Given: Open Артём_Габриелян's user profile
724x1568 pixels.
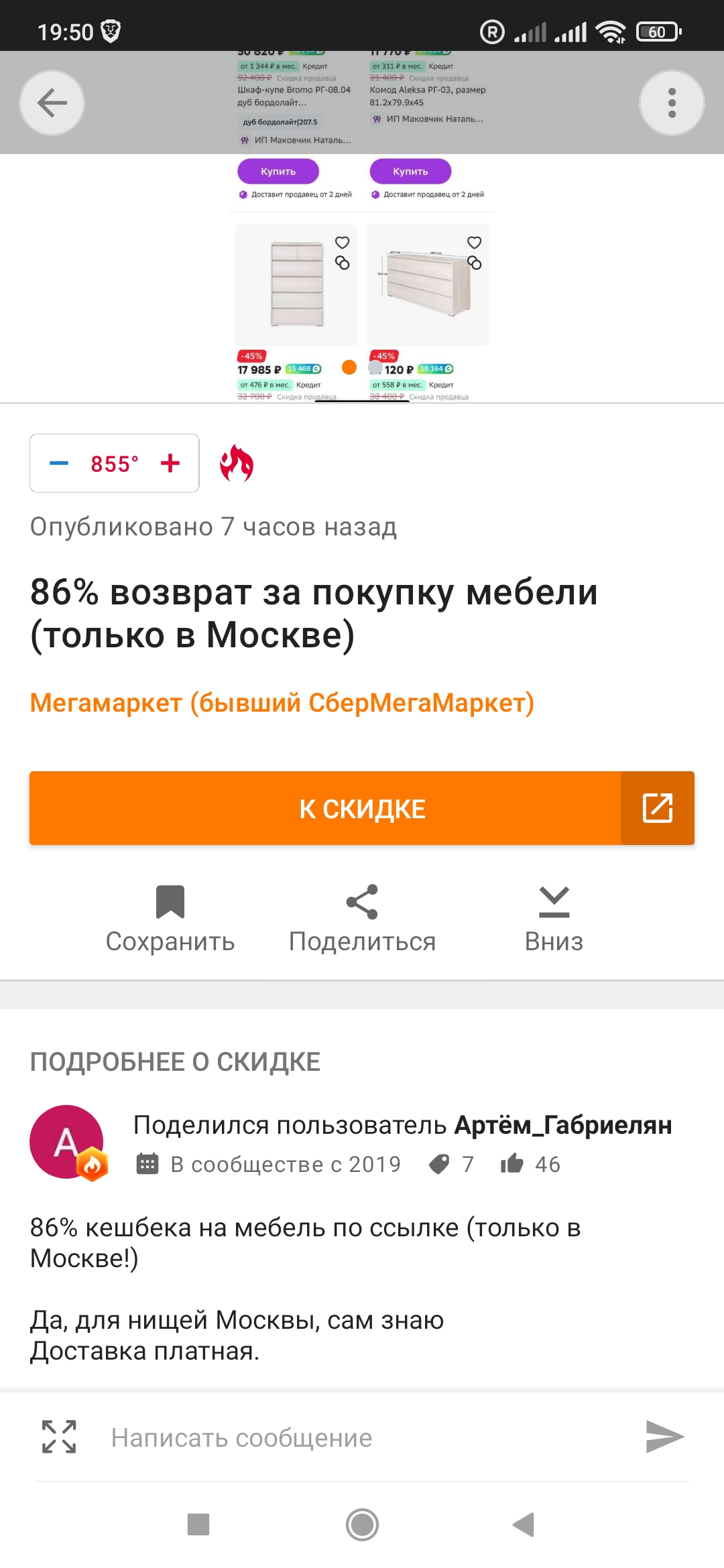Looking at the screenshot, I should click(562, 1125).
